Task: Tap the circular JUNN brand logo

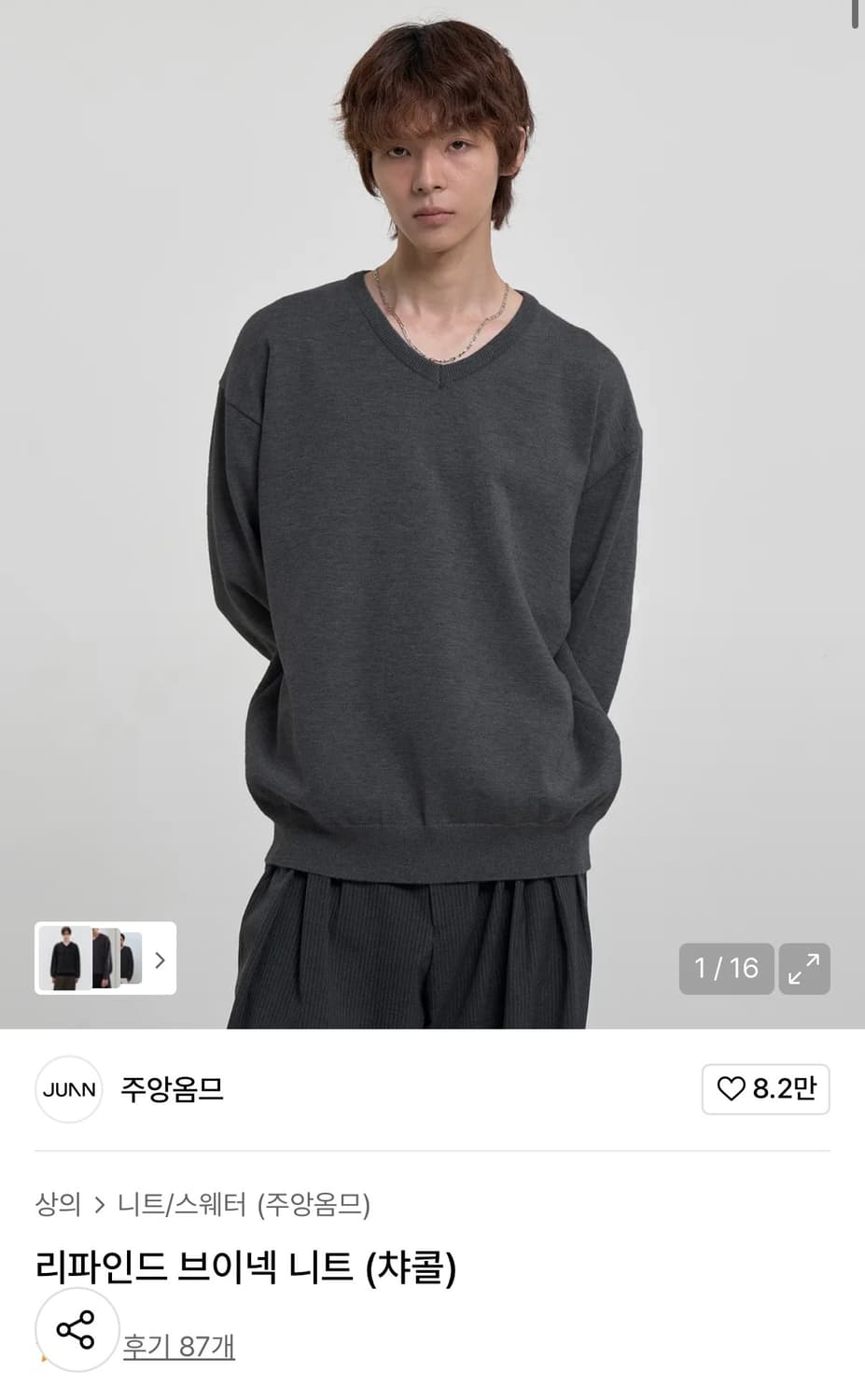Action: (68, 1090)
